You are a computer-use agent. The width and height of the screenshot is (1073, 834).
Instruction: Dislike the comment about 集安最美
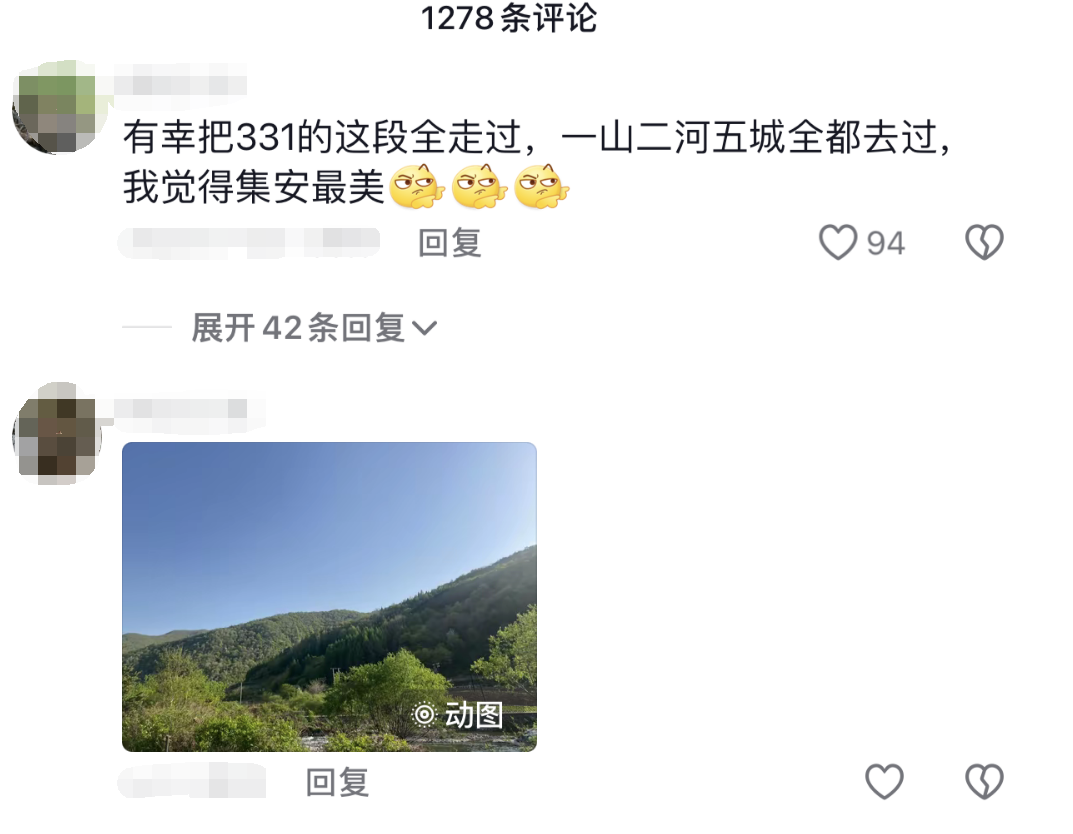coord(984,243)
